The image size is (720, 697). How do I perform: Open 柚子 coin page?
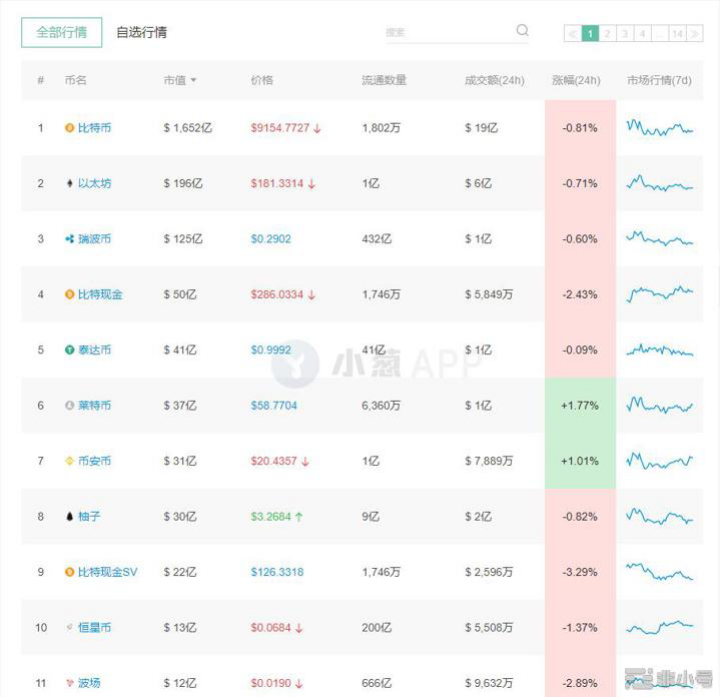(x=89, y=517)
